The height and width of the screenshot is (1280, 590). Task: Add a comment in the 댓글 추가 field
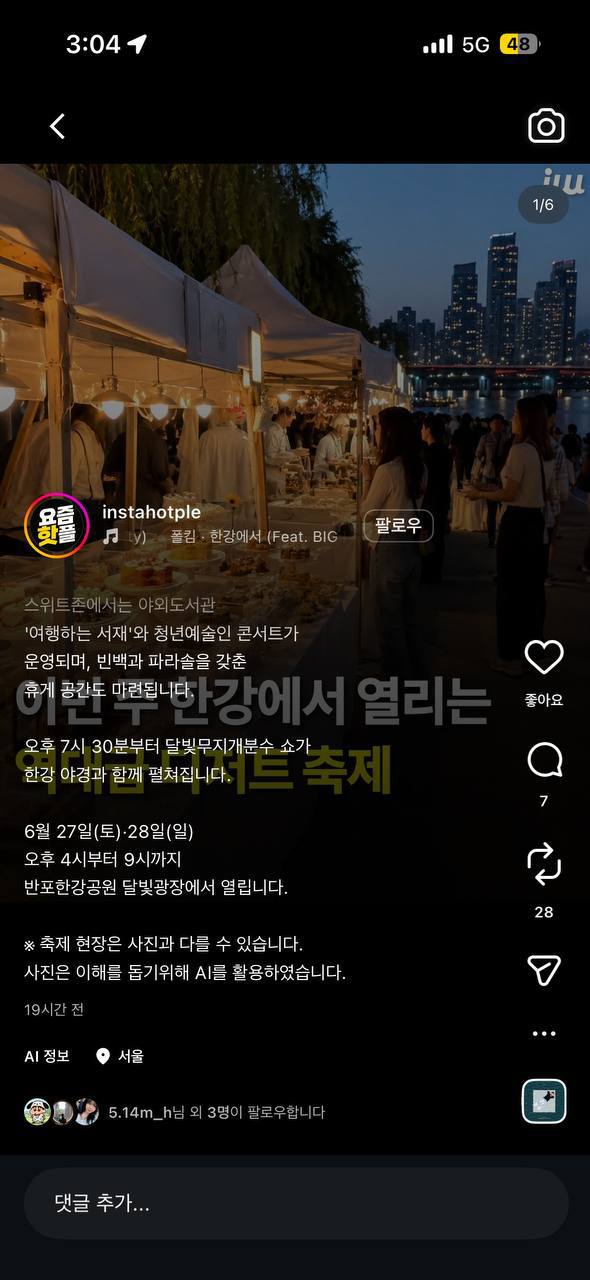296,1204
